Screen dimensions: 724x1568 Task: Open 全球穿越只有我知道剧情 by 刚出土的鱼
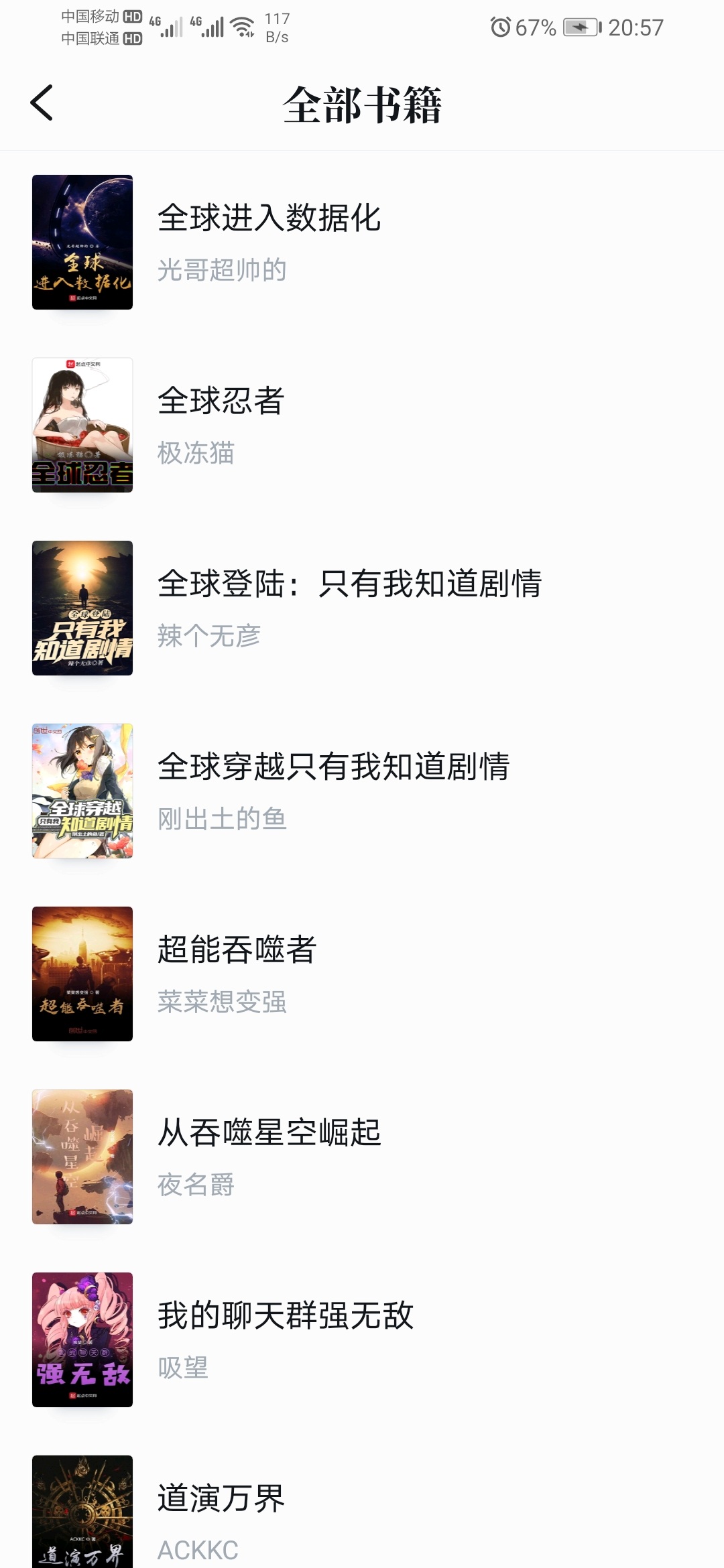pos(333,767)
